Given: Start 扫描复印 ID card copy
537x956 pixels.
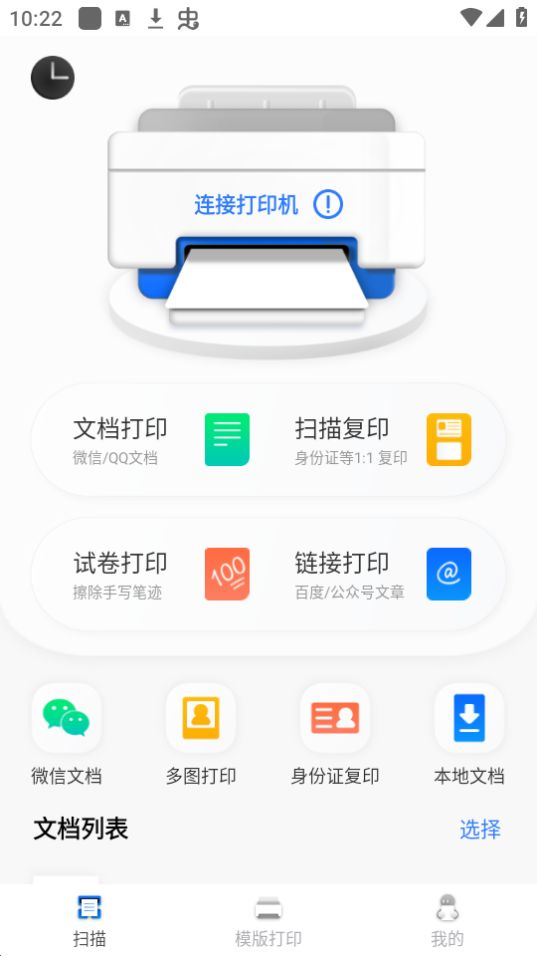Looking at the screenshot, I should pyautogui.click(x=383, y=440).
